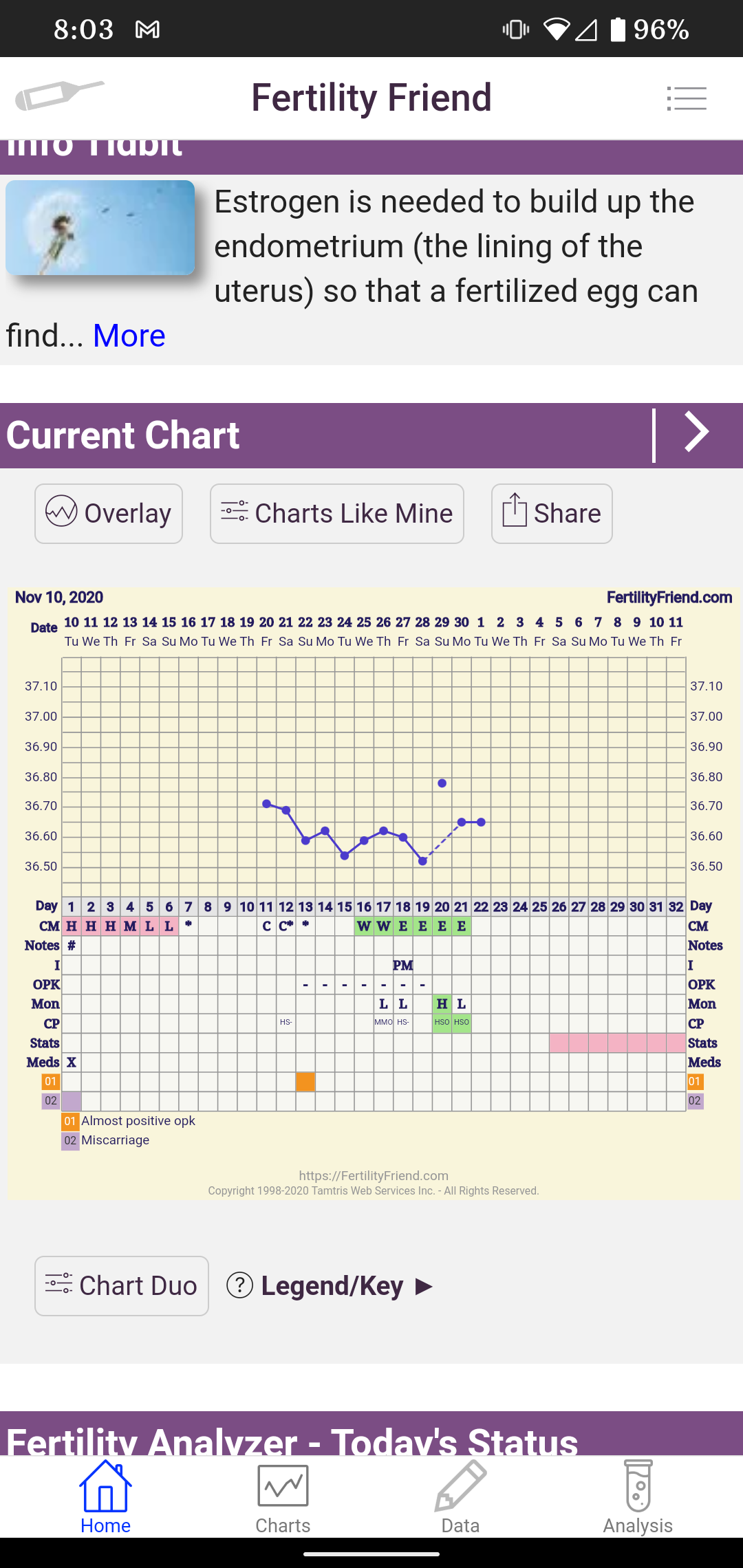Go to the Home tab
Image resolution: width=743 pixels, height=1568 pixels.
point(105,1497)
